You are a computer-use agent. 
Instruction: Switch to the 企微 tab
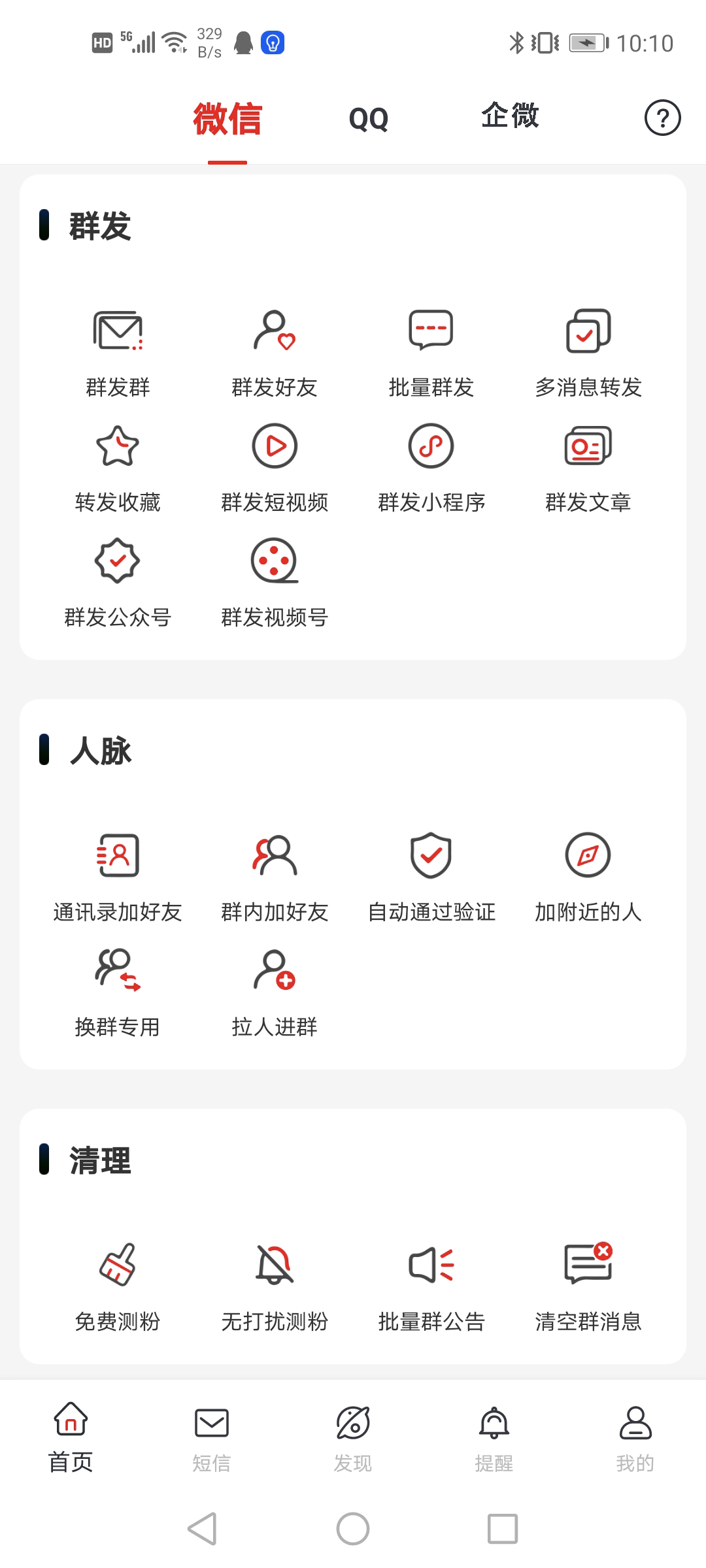pyautogui.click(x=511, y=118)
